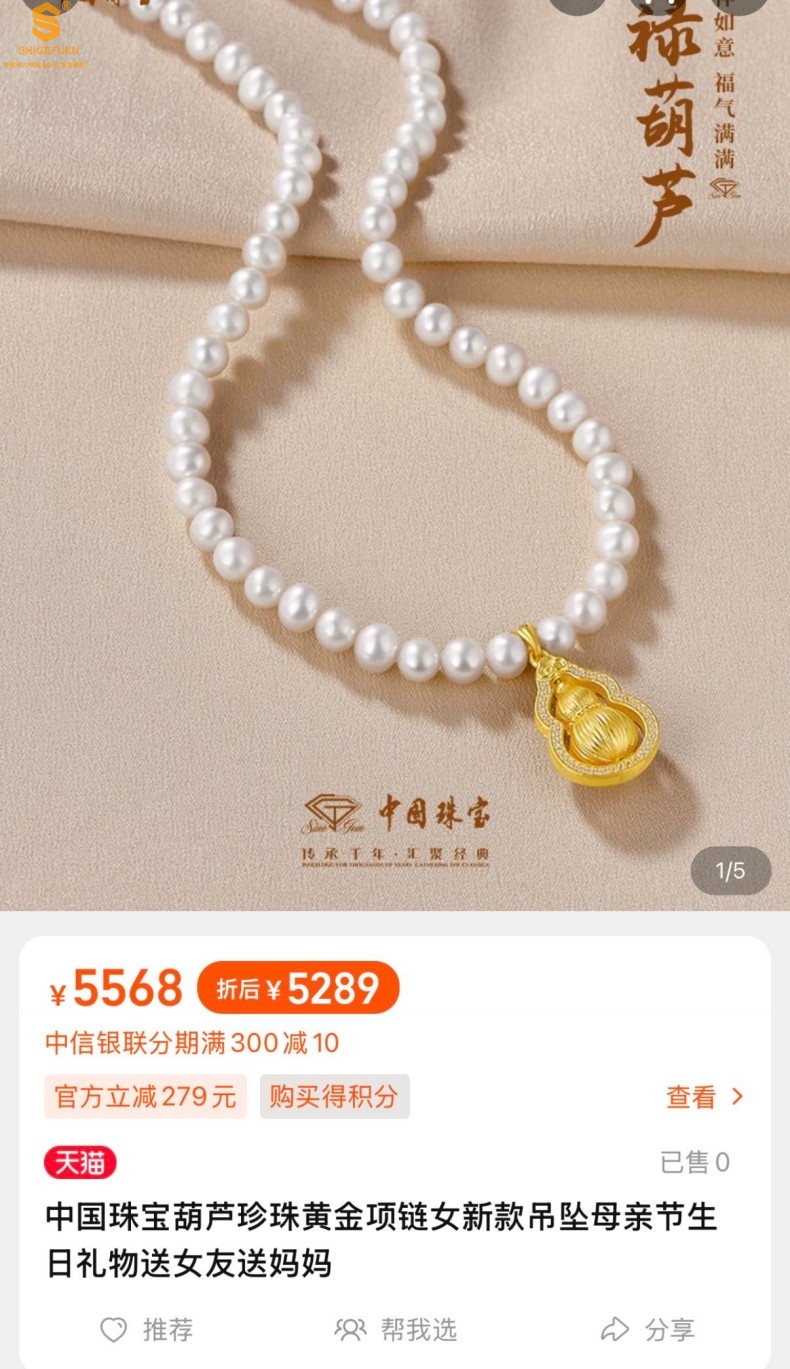Tap 查看 to view discount details

(x=705, y=1097)
